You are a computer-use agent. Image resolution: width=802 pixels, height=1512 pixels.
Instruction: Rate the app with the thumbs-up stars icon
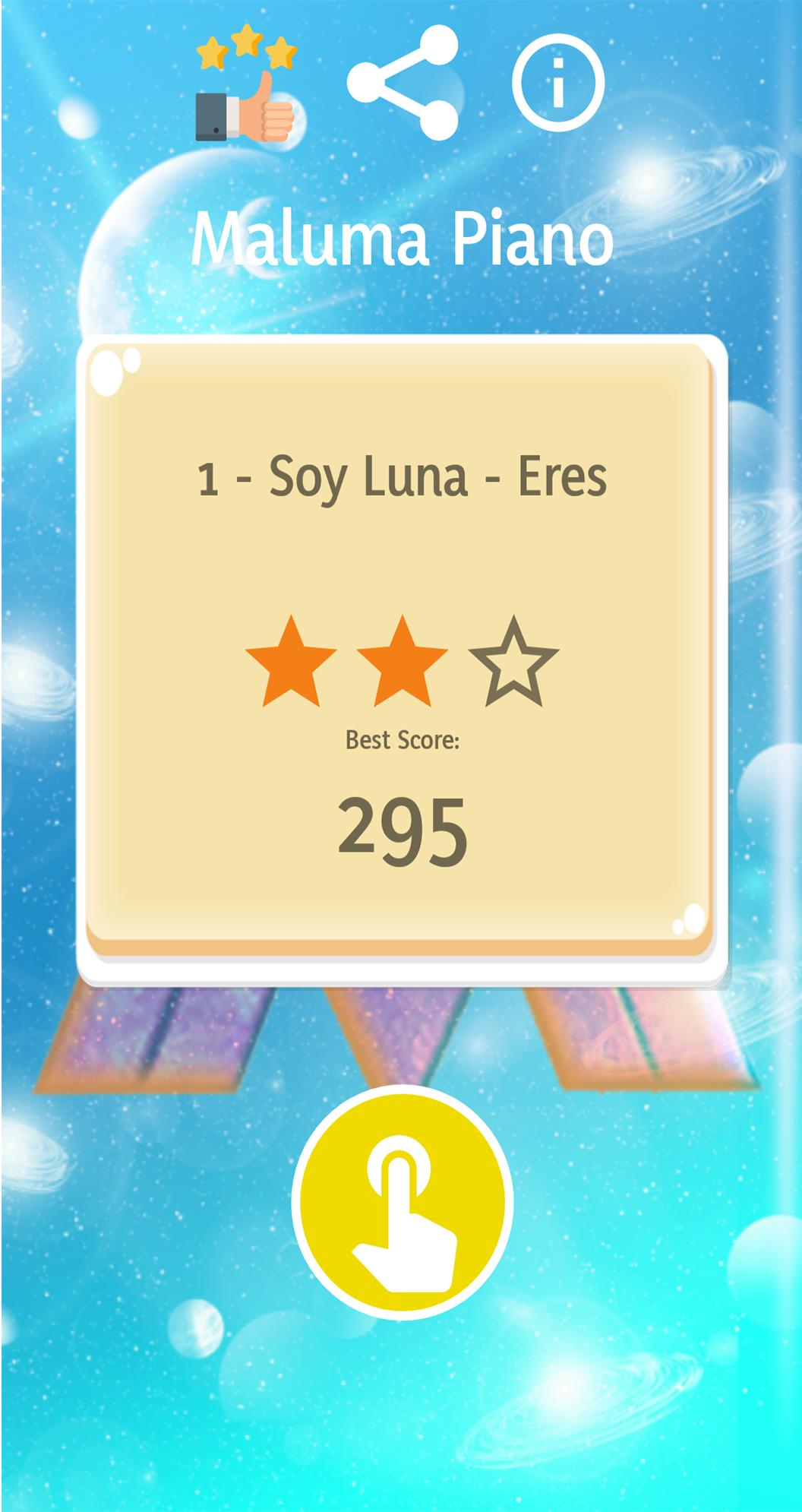(245, 85)
